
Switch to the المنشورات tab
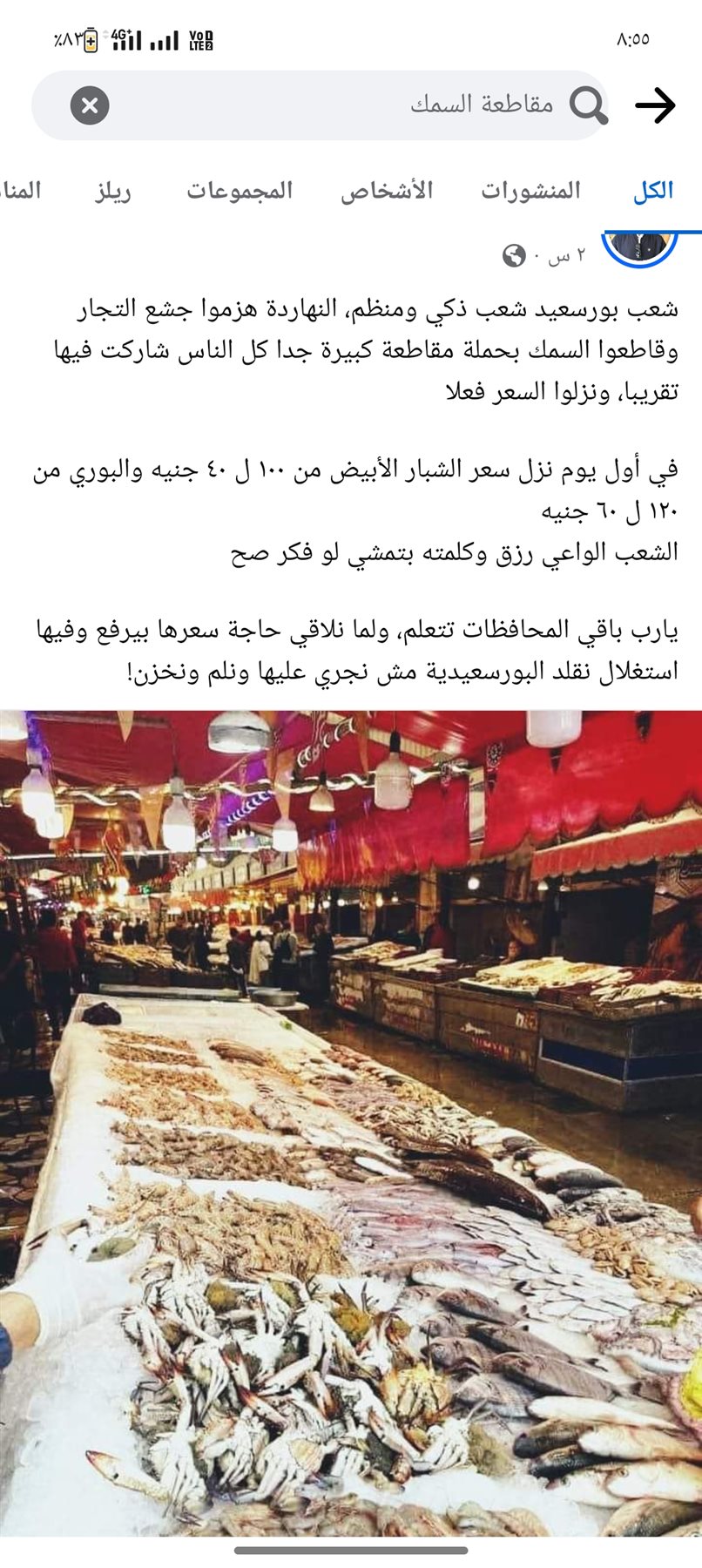point(530,190)
